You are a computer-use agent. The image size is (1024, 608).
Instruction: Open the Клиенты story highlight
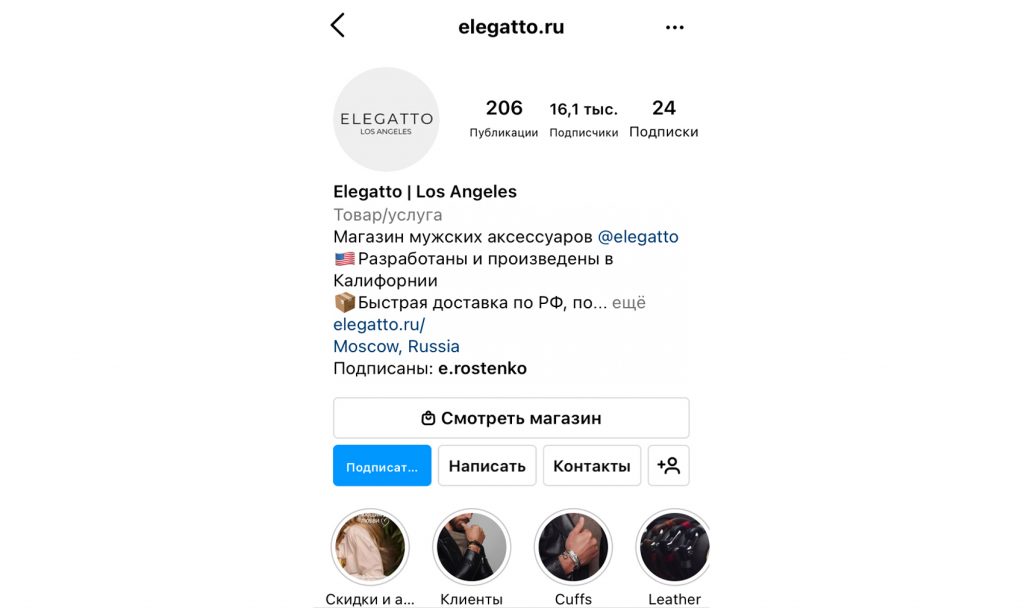click(472, 548)
